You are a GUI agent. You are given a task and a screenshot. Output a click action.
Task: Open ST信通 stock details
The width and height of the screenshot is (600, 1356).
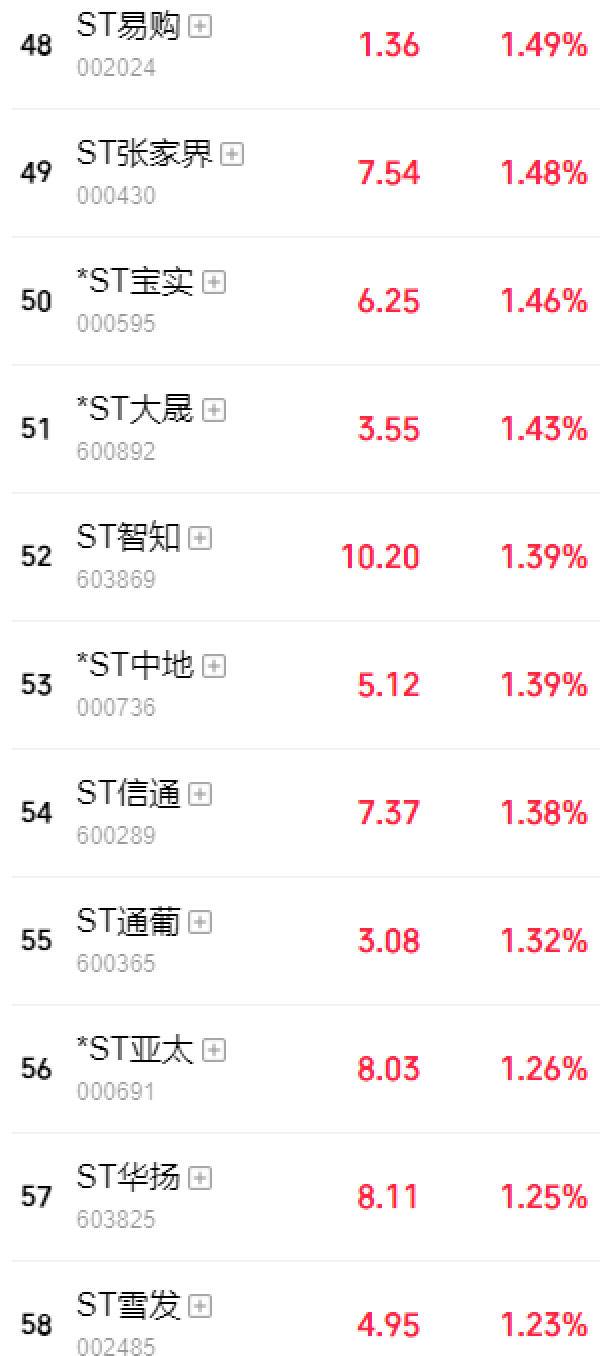pos(128,794)
